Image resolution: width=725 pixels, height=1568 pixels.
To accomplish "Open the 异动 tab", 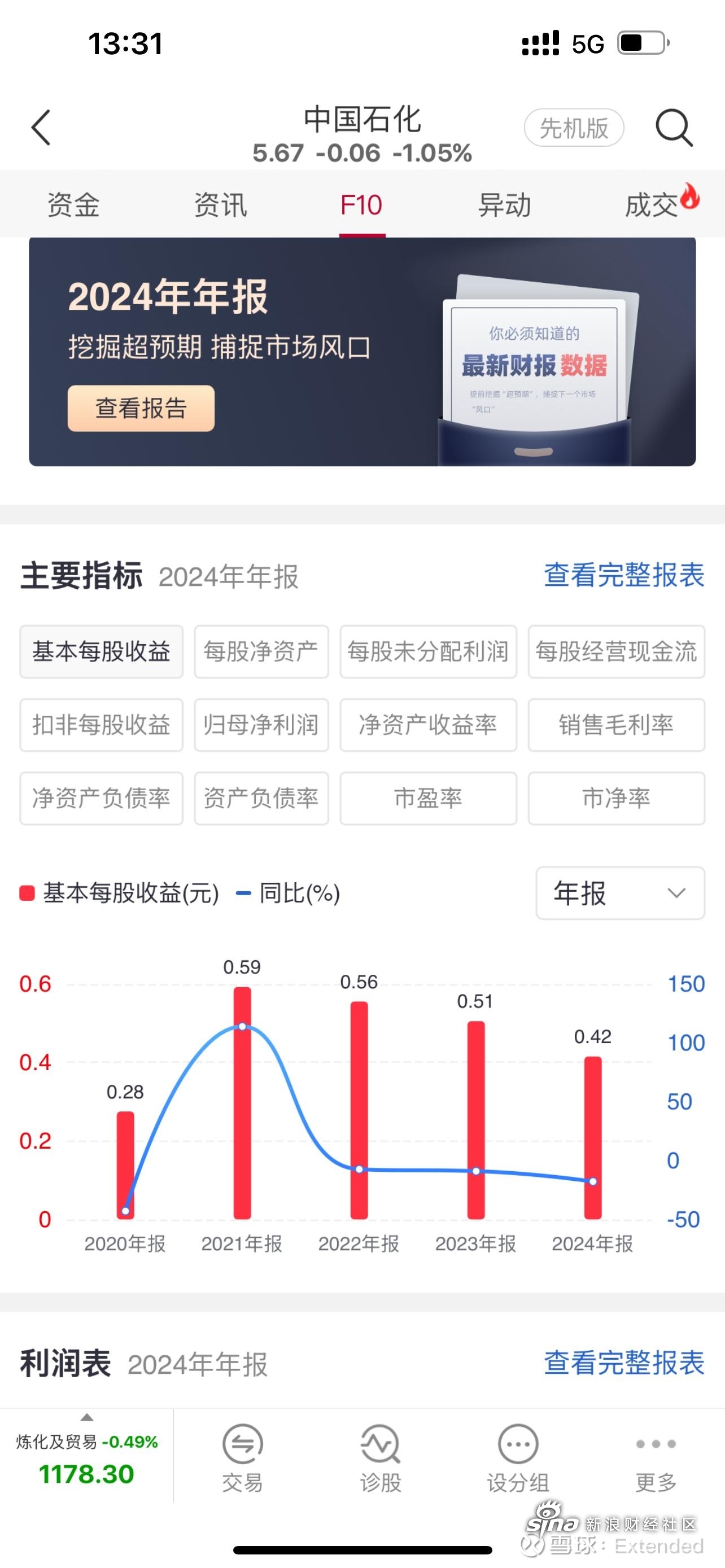I will click(504, 205).
